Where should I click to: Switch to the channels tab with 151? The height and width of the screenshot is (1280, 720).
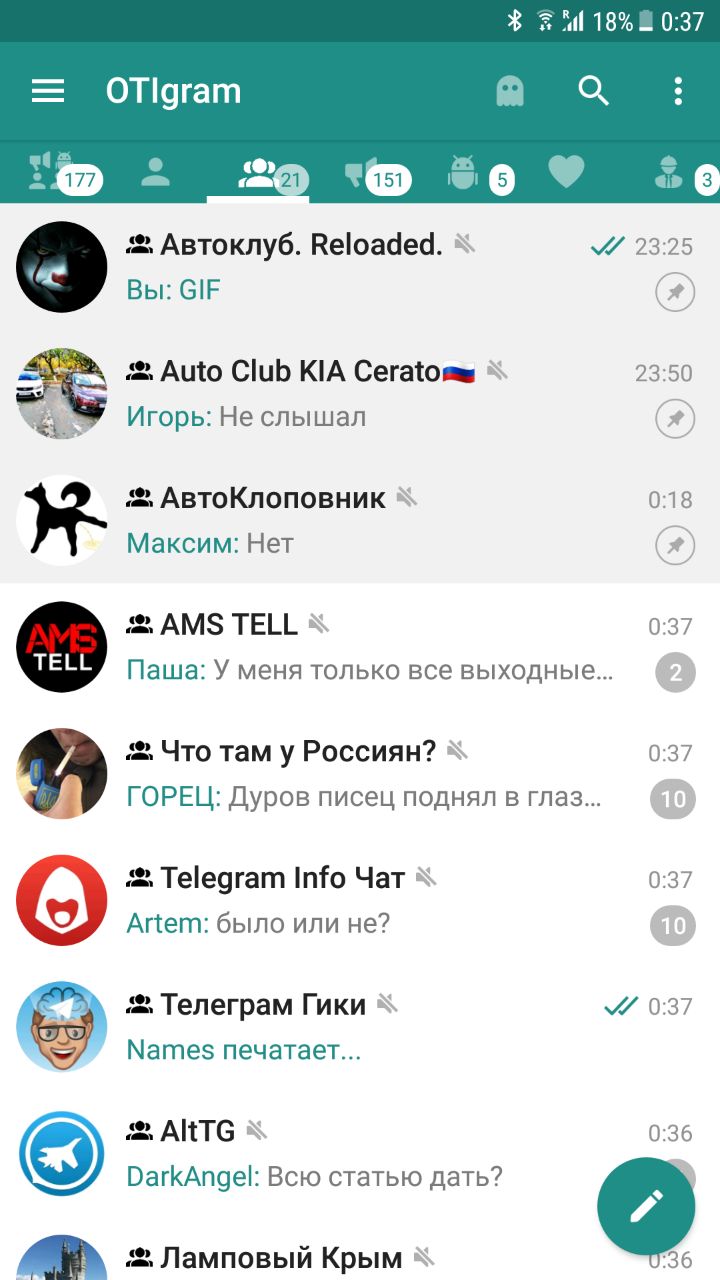pyautogui.click(x=372, y=174)
